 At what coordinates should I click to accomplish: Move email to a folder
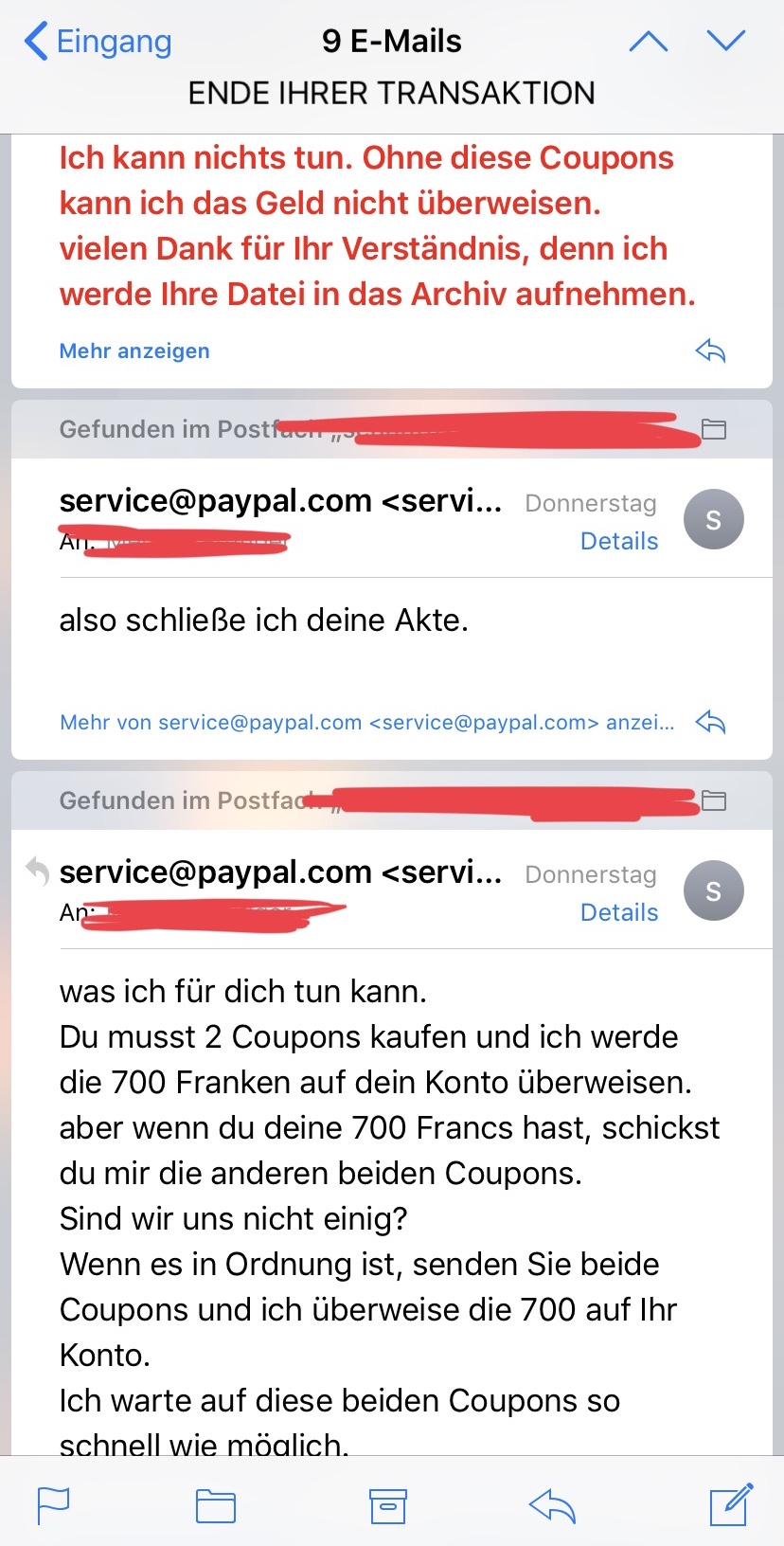[x=216, y=1504]
